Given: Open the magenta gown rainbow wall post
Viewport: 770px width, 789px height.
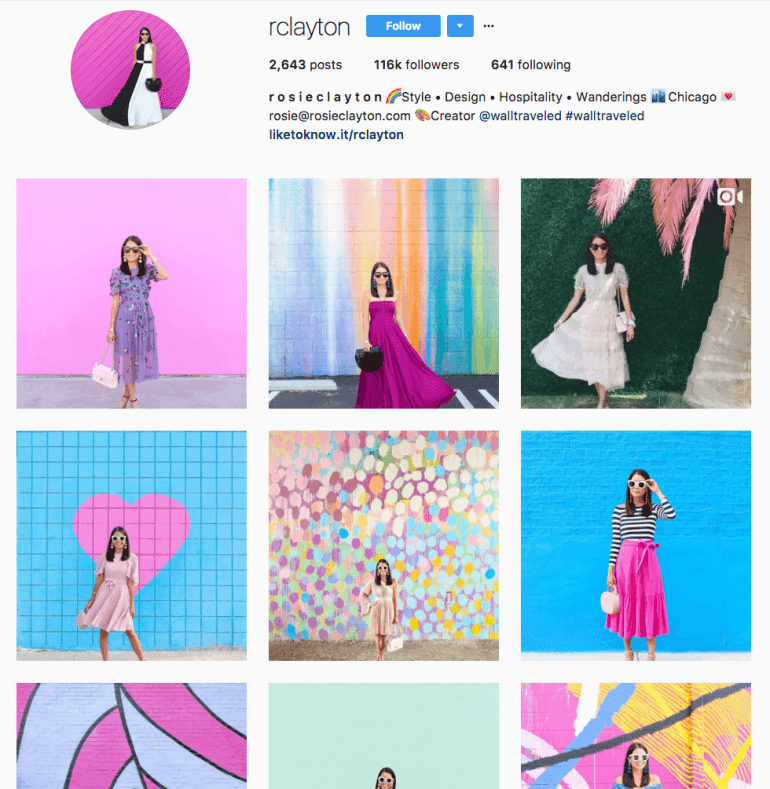Looking at the screenshot, I should (383, 293).
